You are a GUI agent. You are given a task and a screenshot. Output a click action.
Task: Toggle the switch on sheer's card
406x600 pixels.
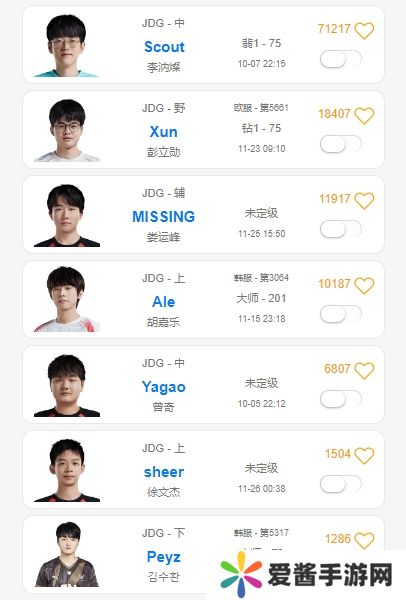[341, 484]
